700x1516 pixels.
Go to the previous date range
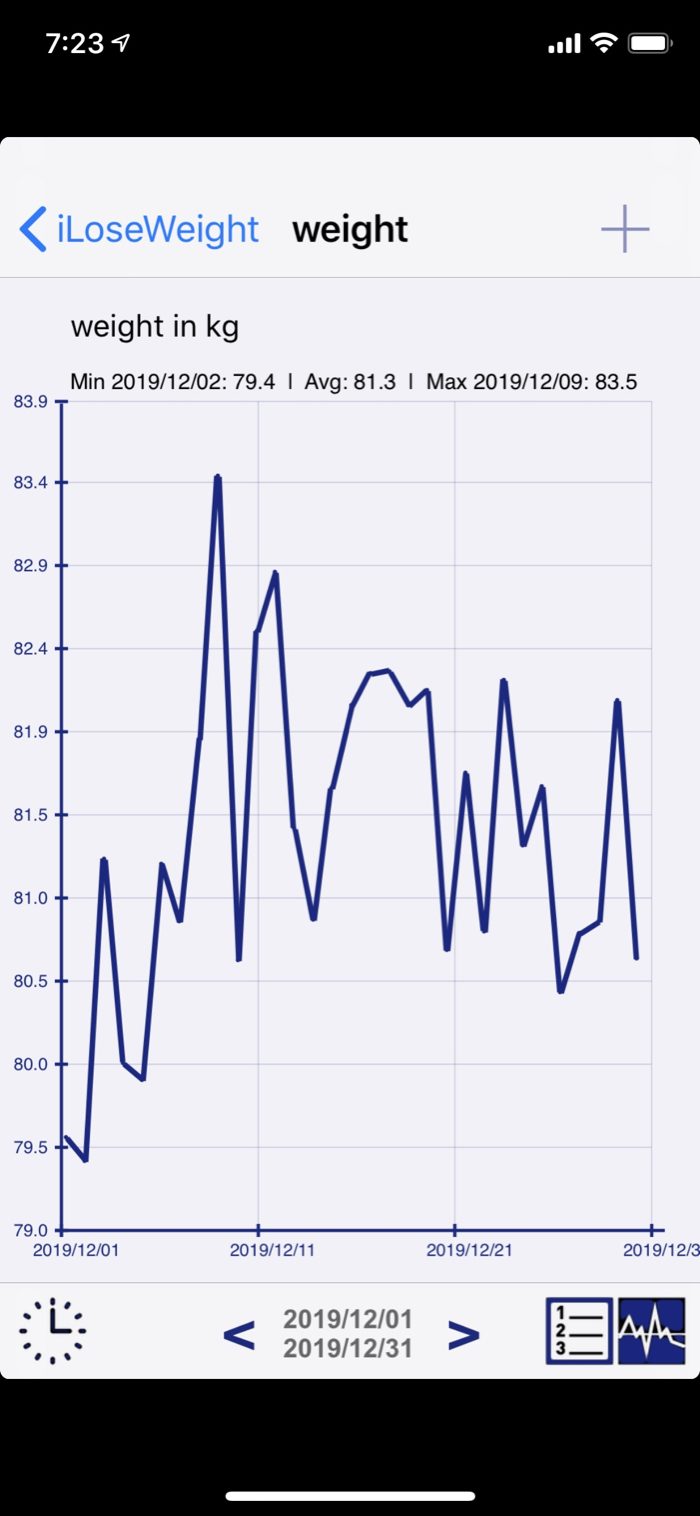(x=238, y=1334)
